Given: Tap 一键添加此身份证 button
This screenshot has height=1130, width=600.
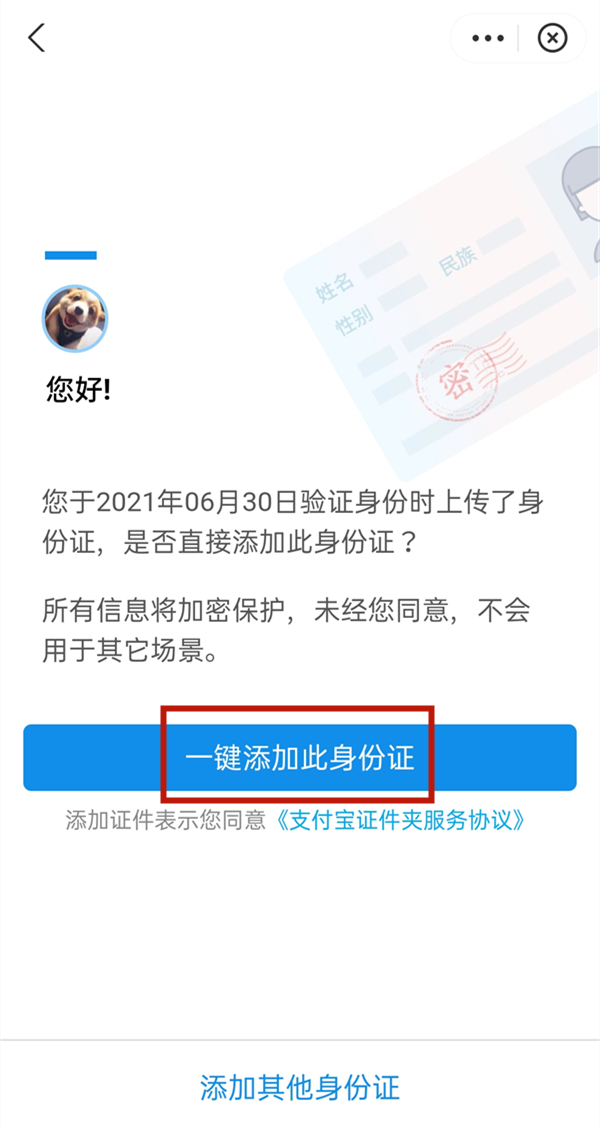Looking at the screenshot, I should pyautogui.click(x=300, y=757).
